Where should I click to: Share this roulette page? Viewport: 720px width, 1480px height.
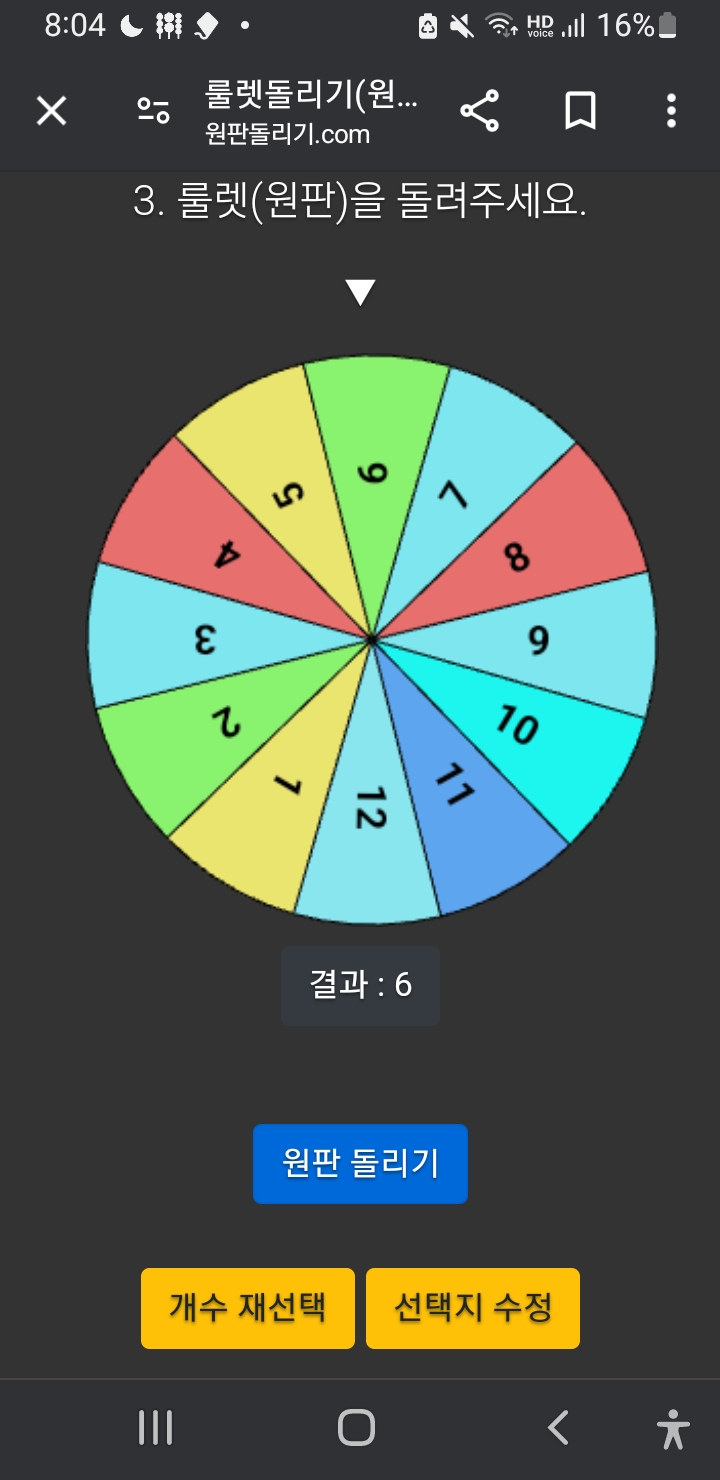coord(480,111)
